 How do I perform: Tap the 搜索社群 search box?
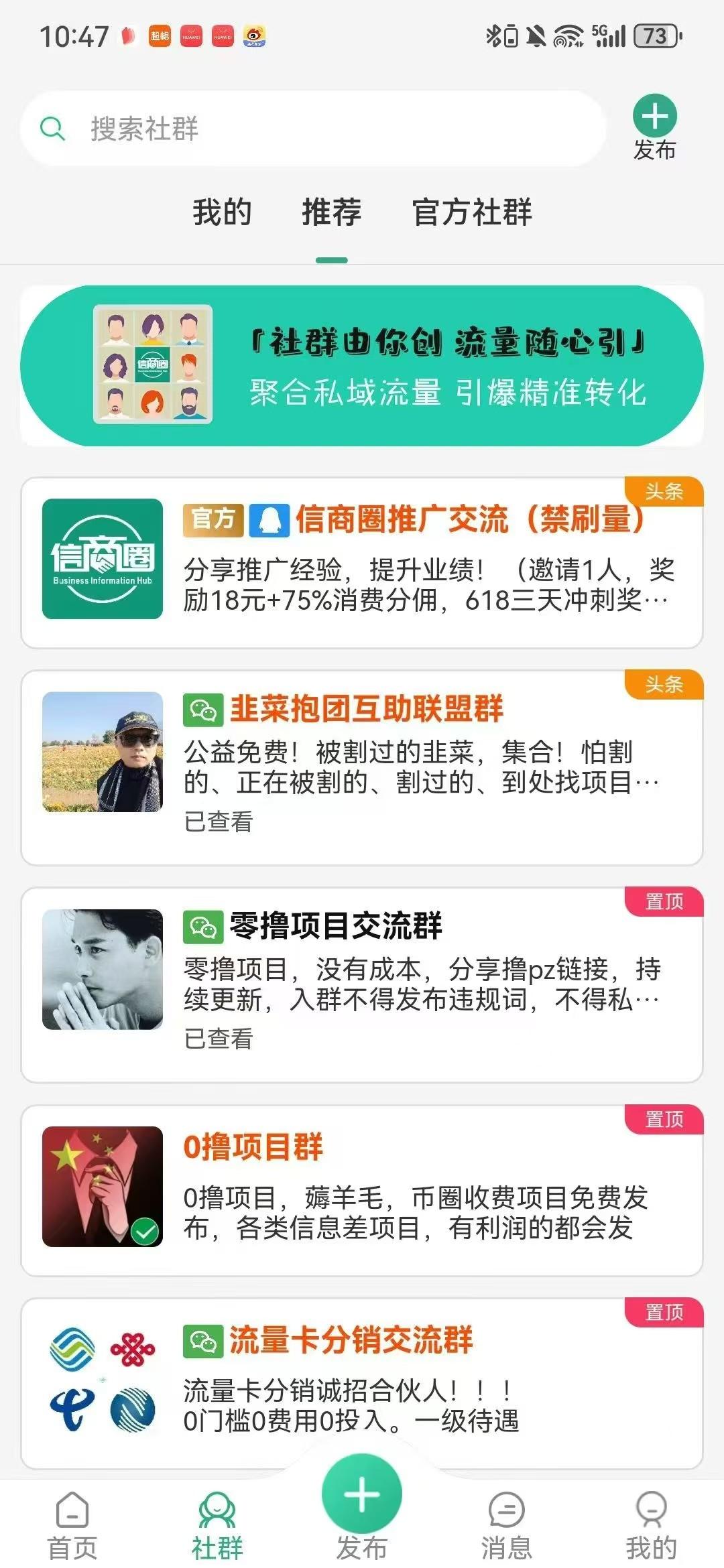pyautogui.click(x=313, y=129)
